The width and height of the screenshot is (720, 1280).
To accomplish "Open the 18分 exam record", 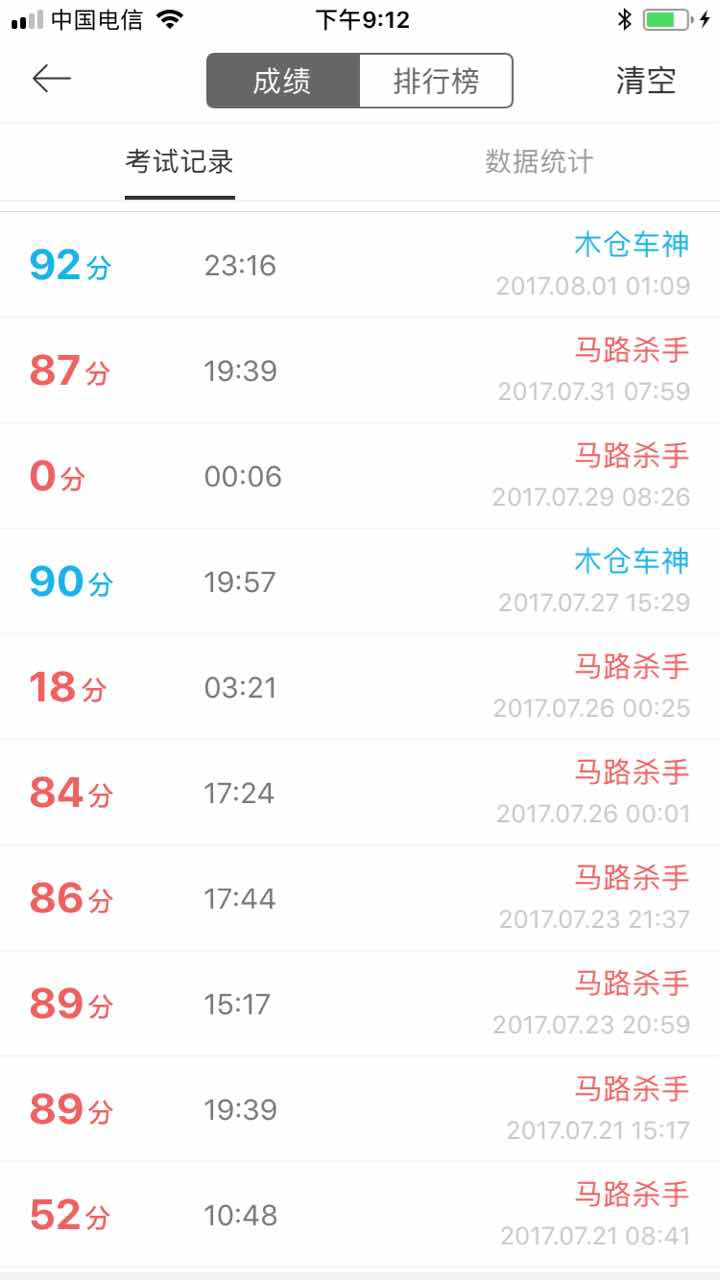I will [360, 687].
